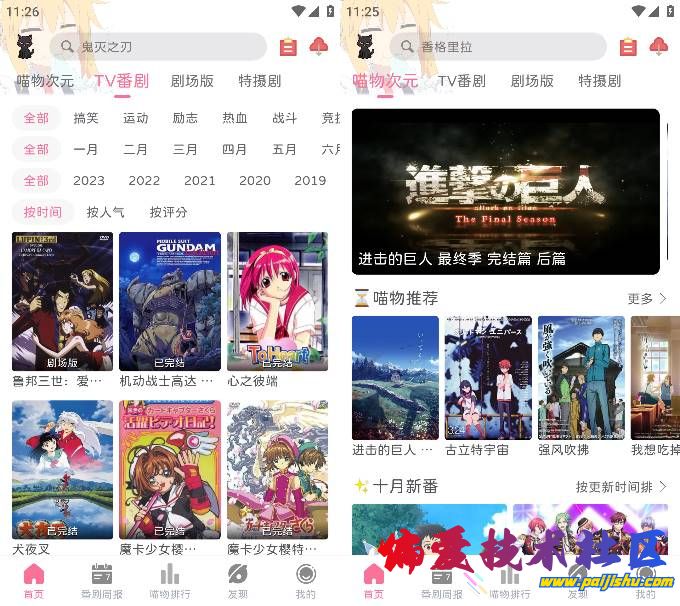Screen dimensions: 680x606
Task: Select the 四月 month filter
Action: pos(235,149)
